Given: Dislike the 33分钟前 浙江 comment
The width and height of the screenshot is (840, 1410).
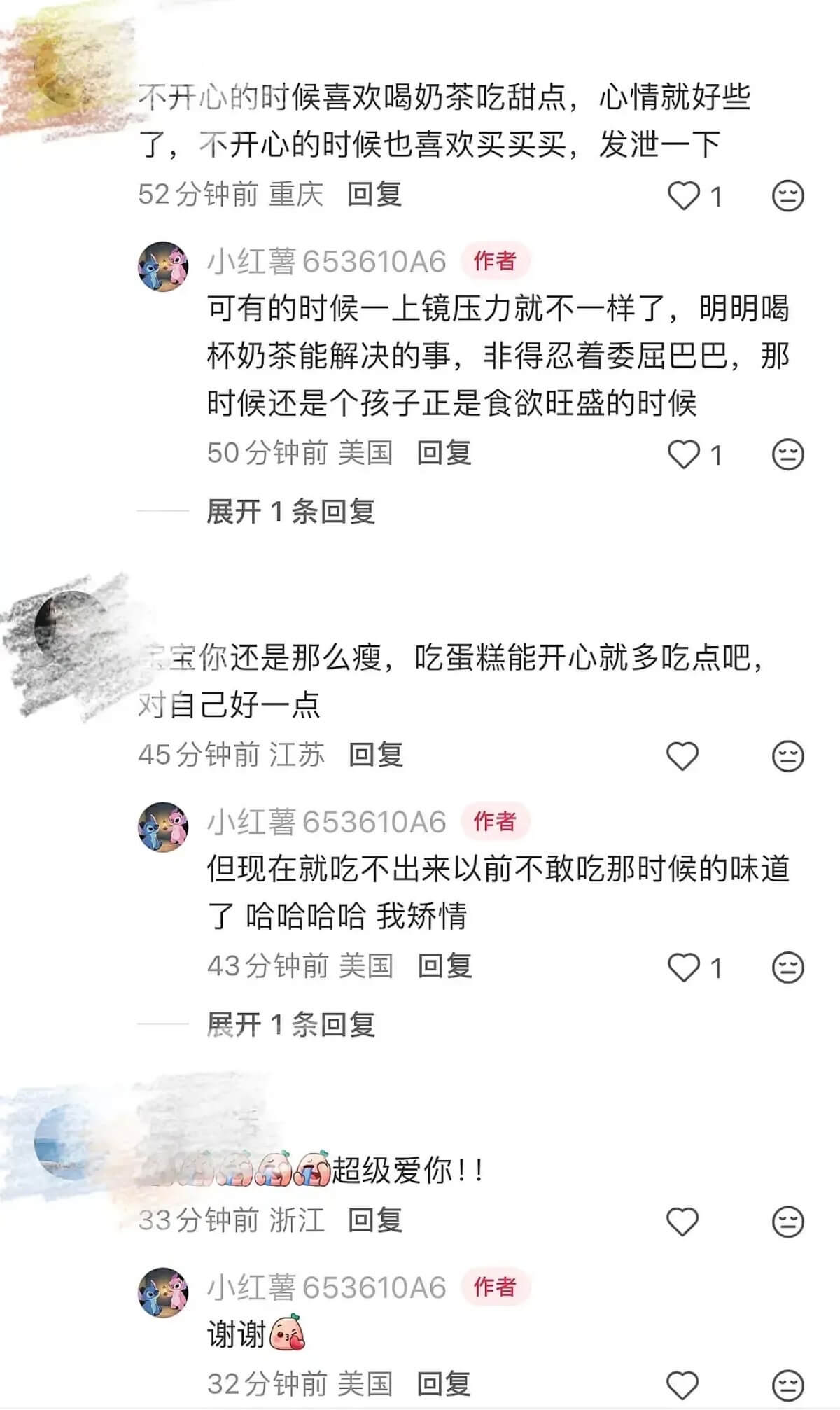Looking at the screenshot, I should coord(787,1222).
